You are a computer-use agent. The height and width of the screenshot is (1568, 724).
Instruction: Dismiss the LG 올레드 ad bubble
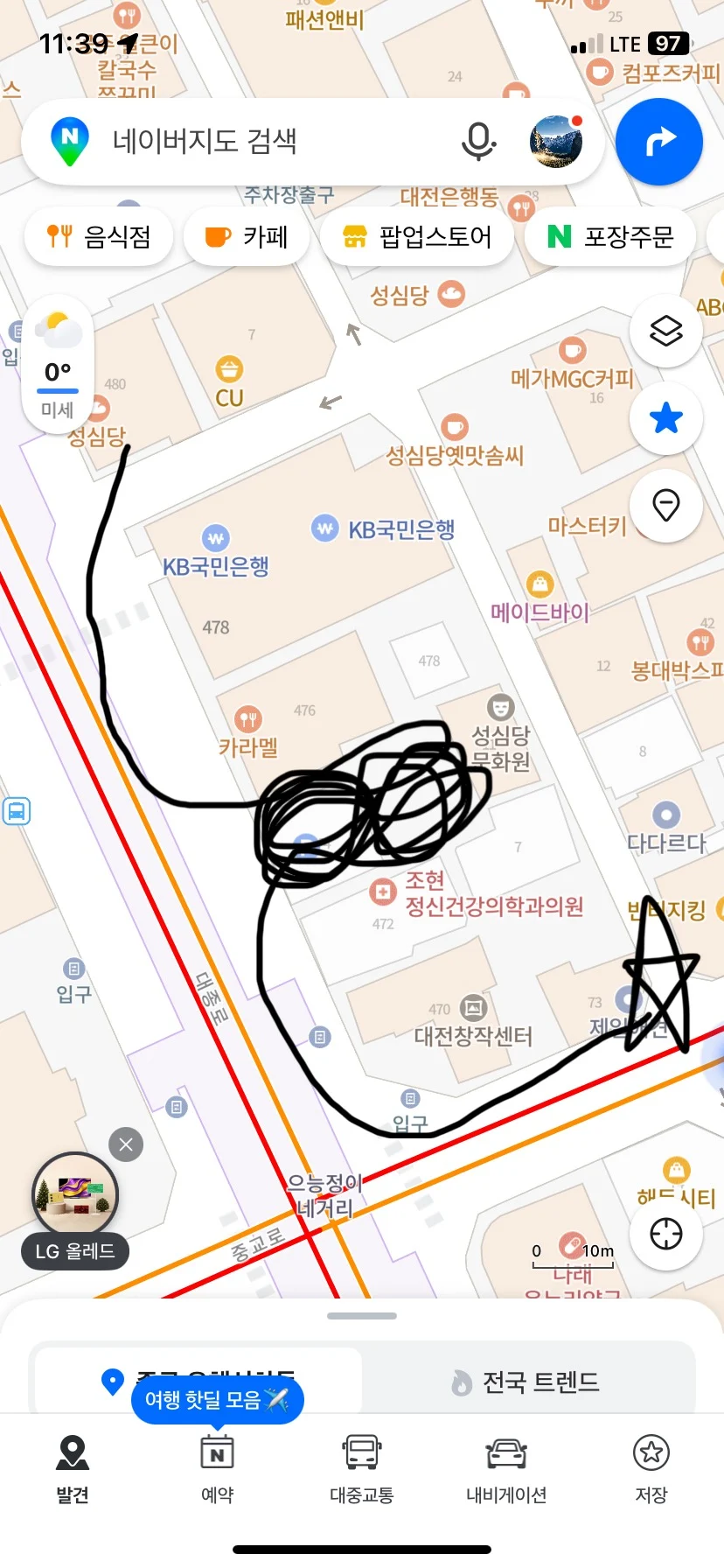pyautogui.click(x=126, y=1144)
